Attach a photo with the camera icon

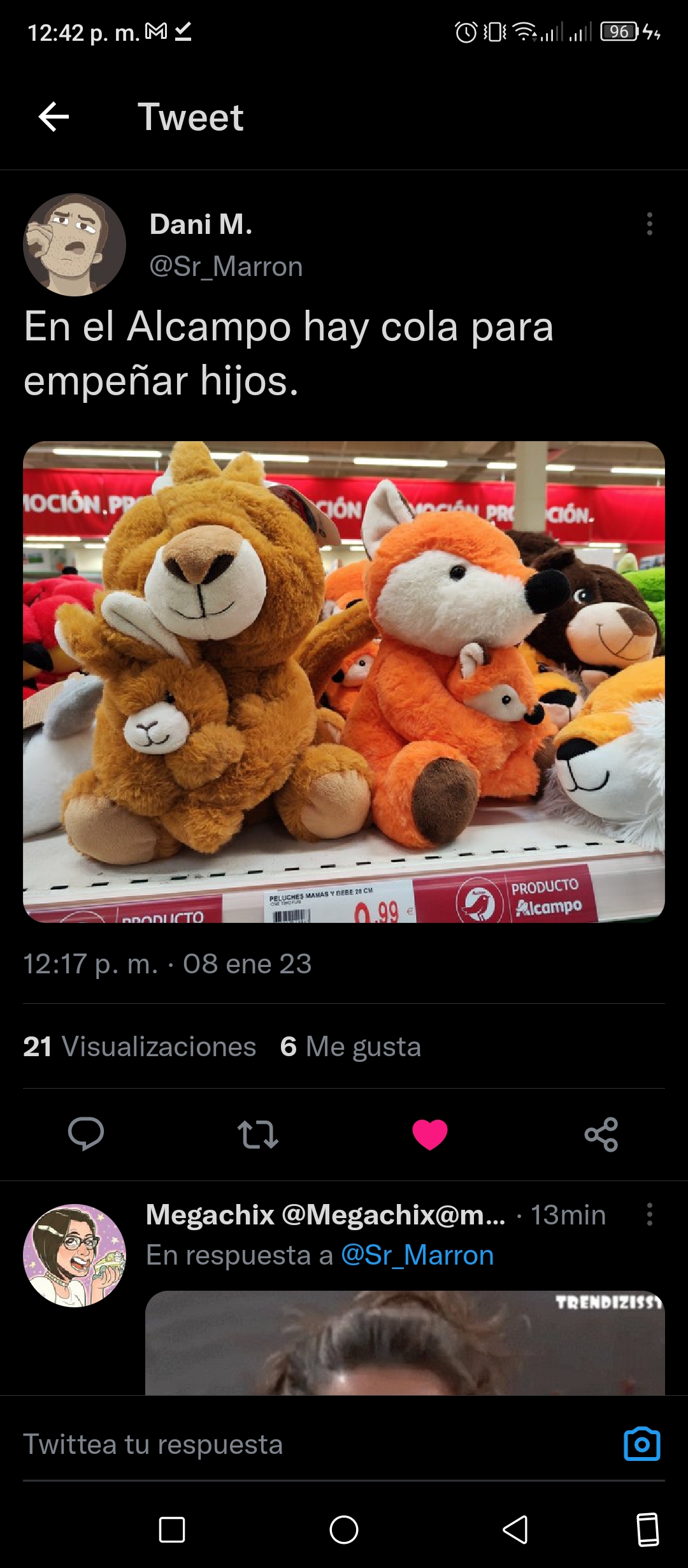641,1444
